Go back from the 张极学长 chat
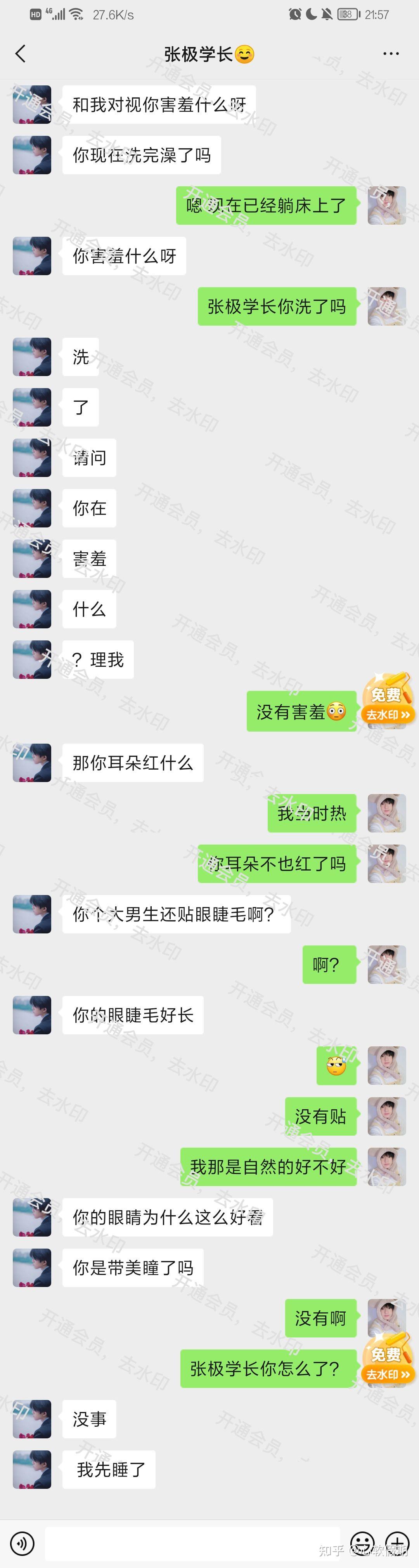The image size is (419, 1568). [20, 54]
